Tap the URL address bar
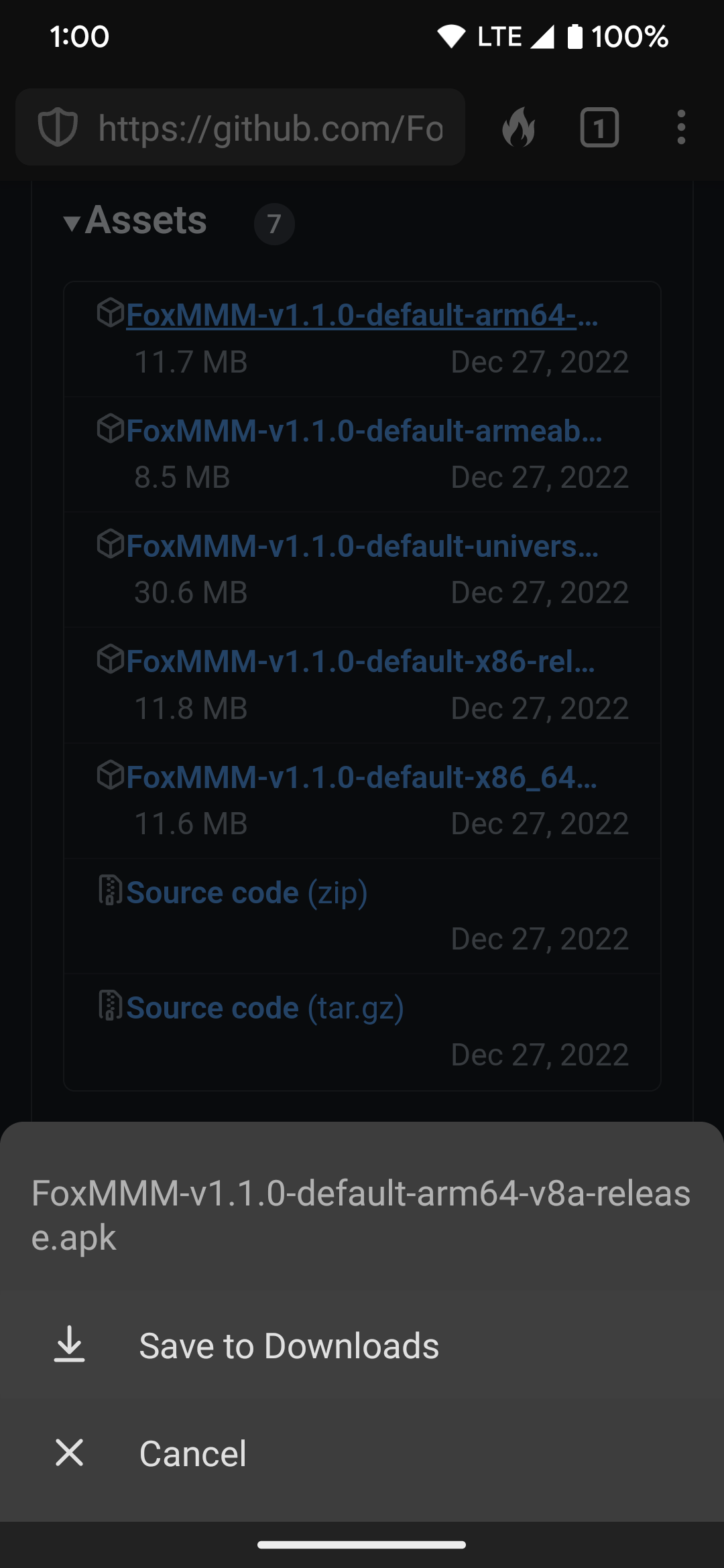The image size is (724, 1568). click(x=268, y=127)
